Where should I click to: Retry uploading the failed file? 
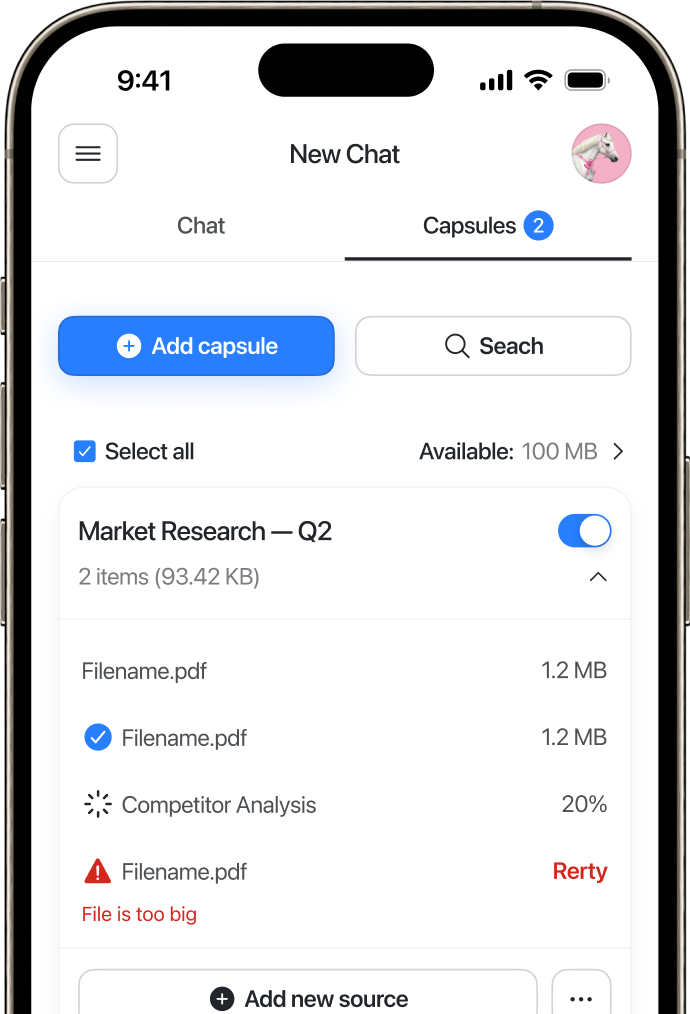pos(579,871)
